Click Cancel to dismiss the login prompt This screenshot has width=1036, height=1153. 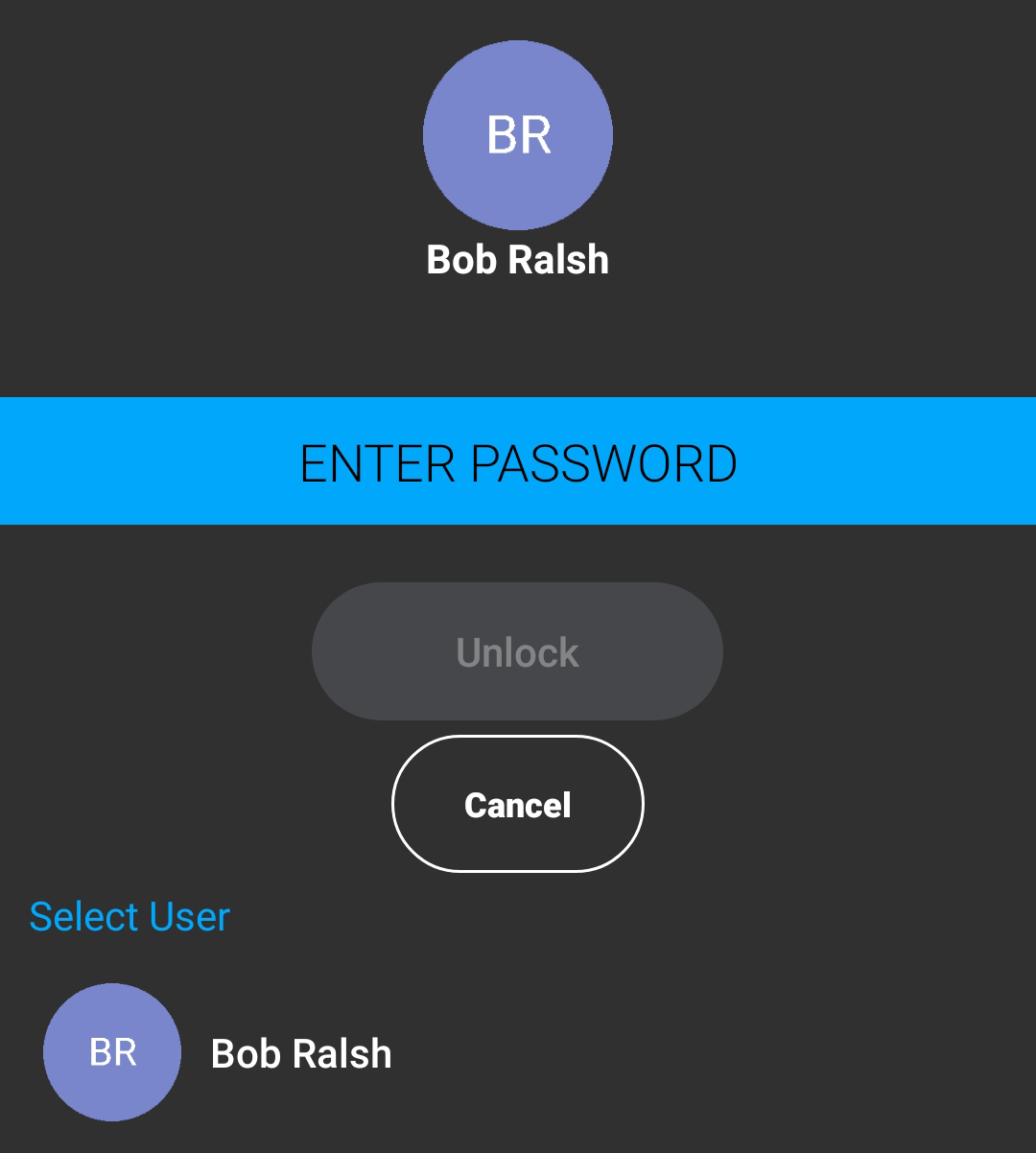click(517, 804)
